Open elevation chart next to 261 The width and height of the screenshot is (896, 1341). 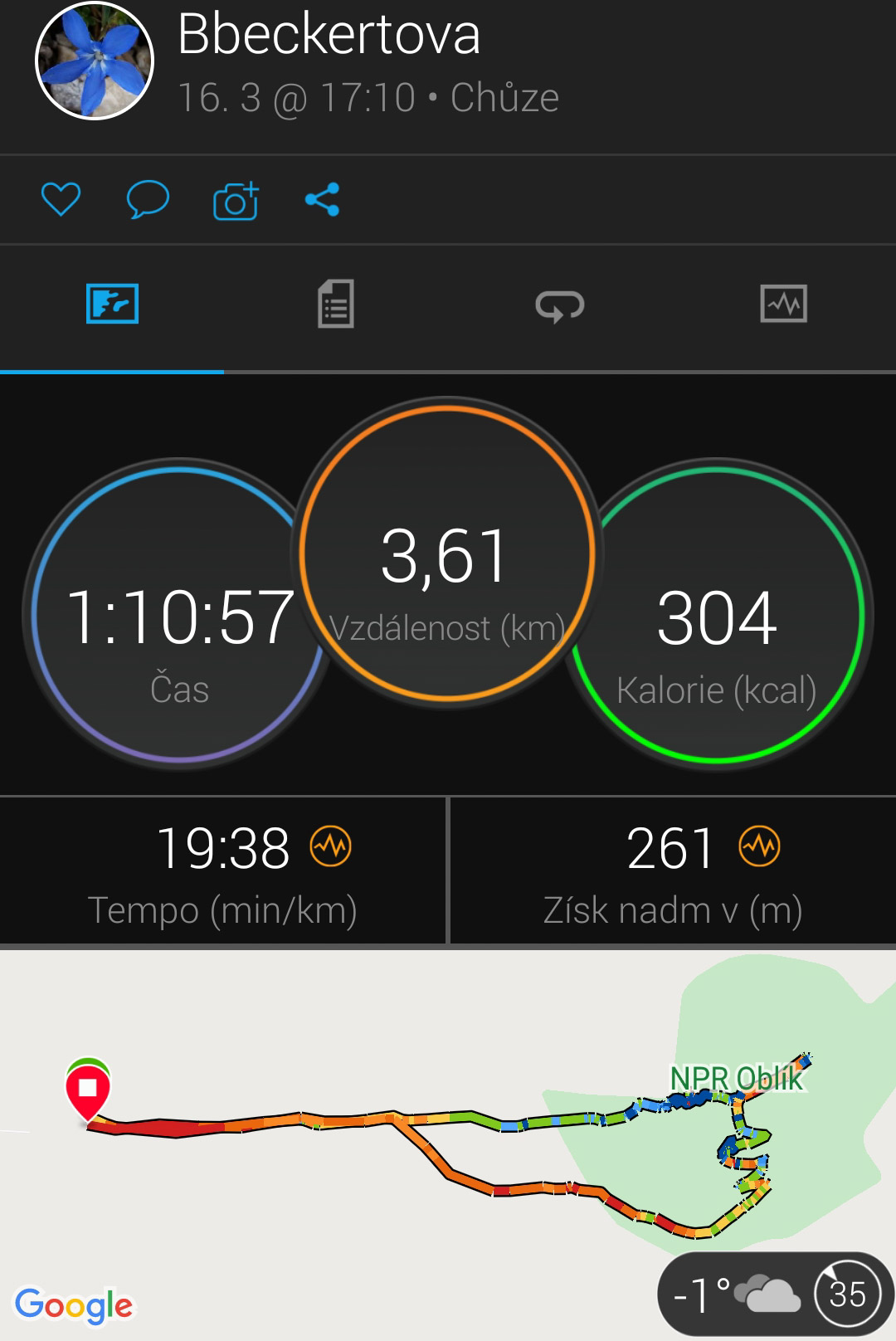click(759, 847)
